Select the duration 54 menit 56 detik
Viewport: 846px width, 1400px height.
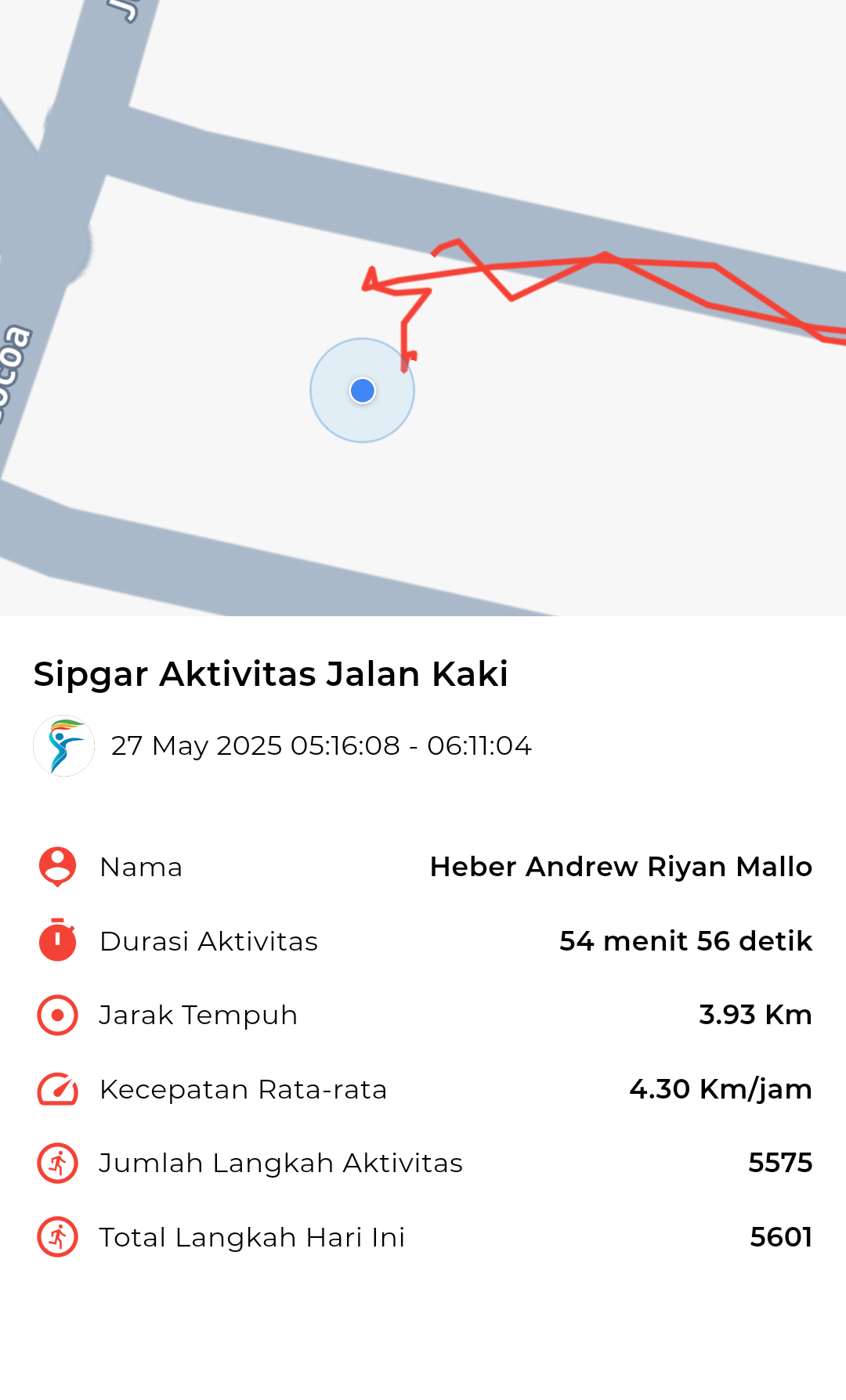(x=685, y=940)
